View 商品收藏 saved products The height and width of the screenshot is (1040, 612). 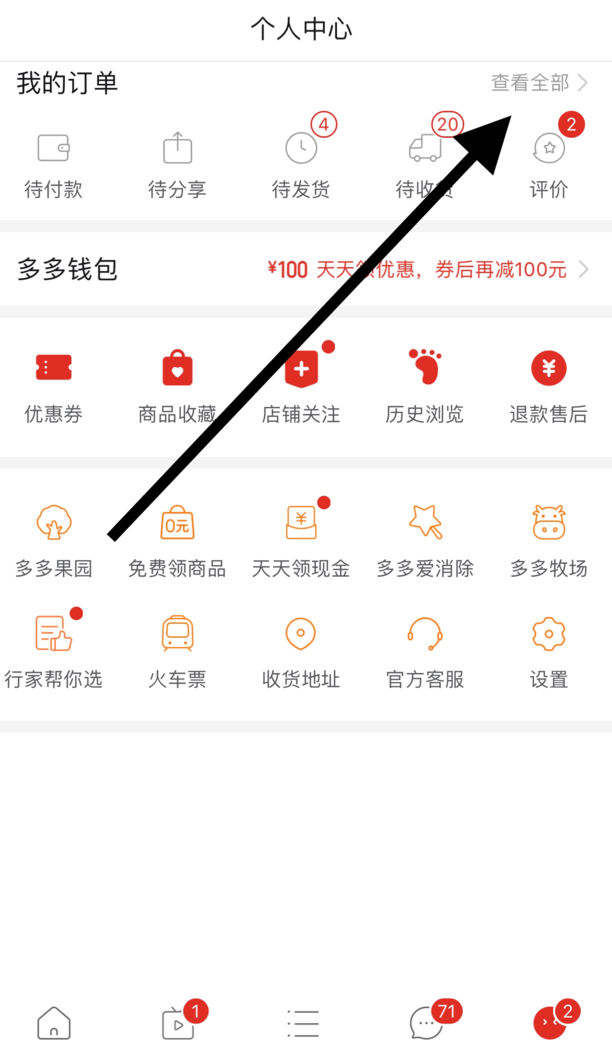[x=177, y=386]
